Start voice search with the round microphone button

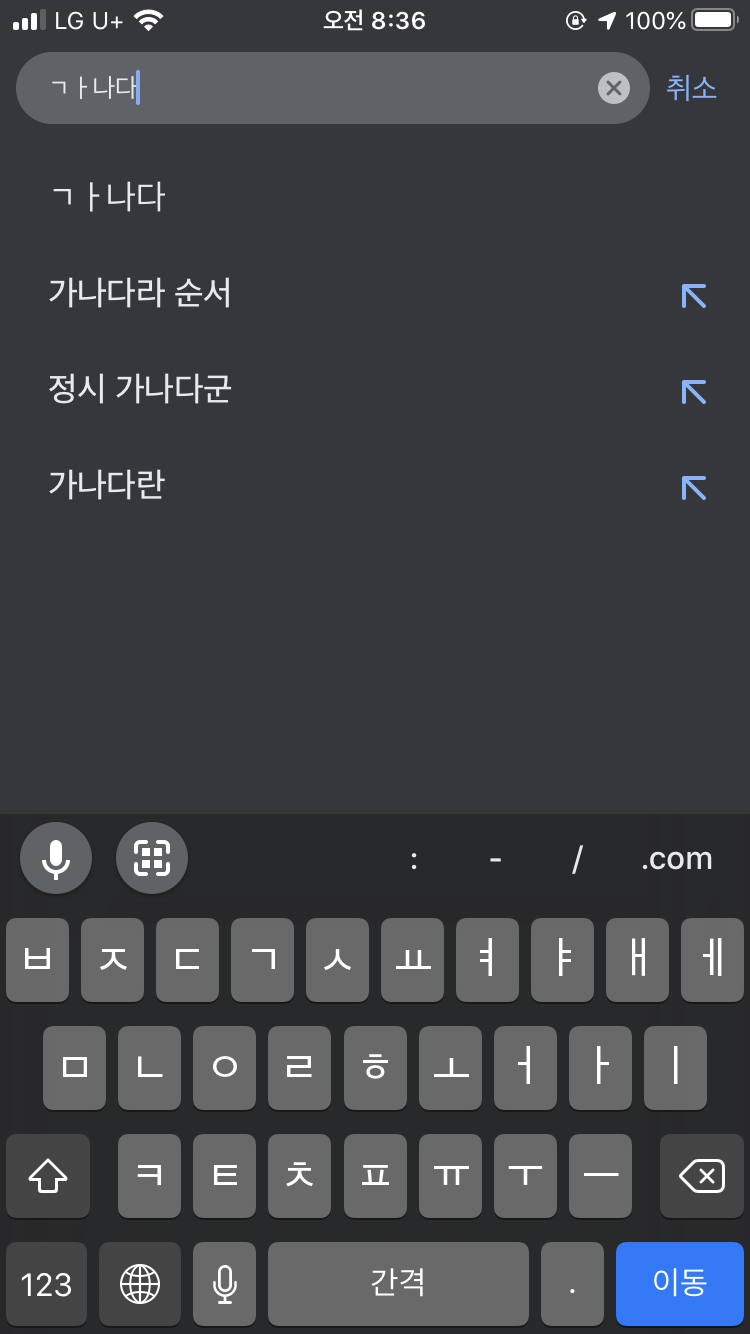point(56,858)
